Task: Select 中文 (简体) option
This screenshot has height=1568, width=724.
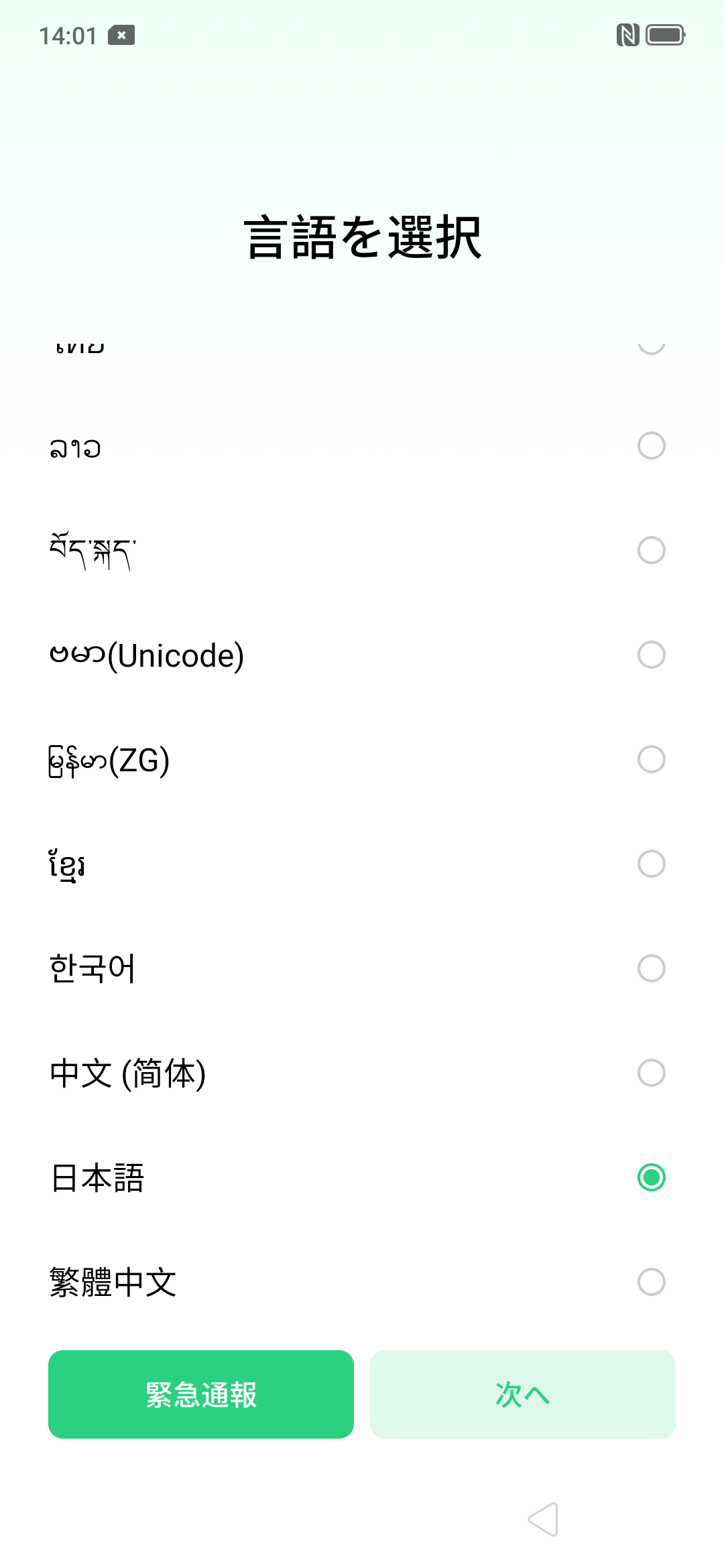Action: click(x=362, y=1073)
